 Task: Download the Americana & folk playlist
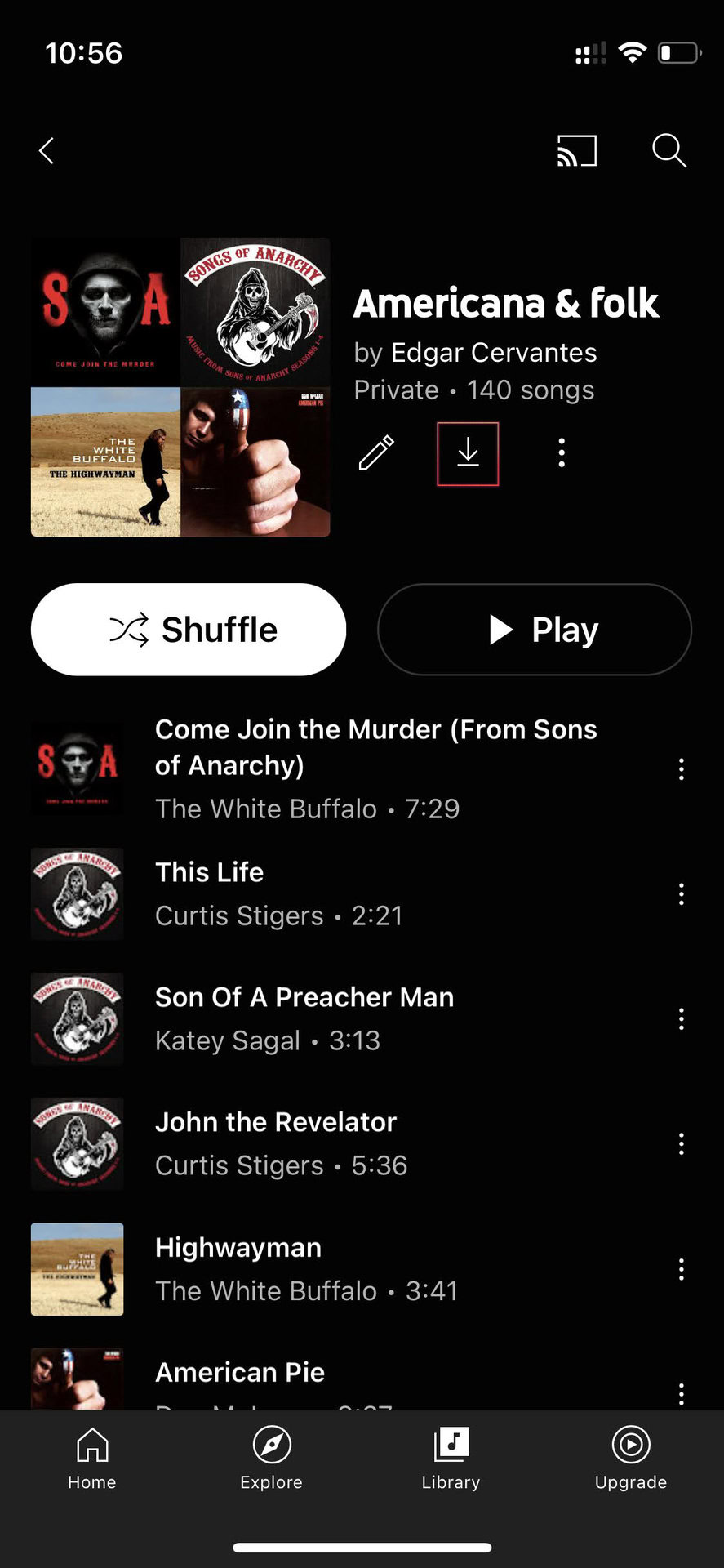[468, 453]
